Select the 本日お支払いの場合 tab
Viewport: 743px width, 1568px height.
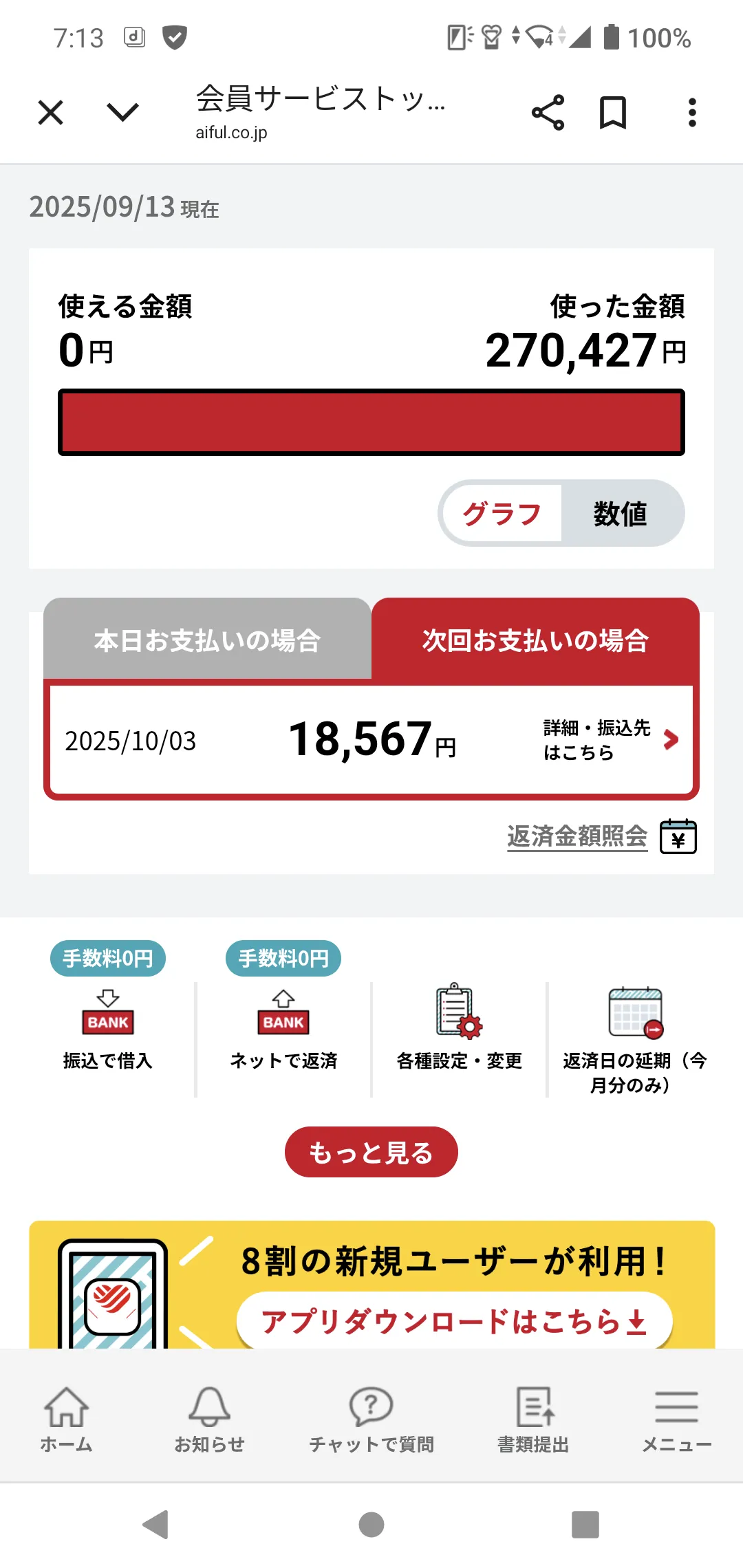[x=207, y=640]
